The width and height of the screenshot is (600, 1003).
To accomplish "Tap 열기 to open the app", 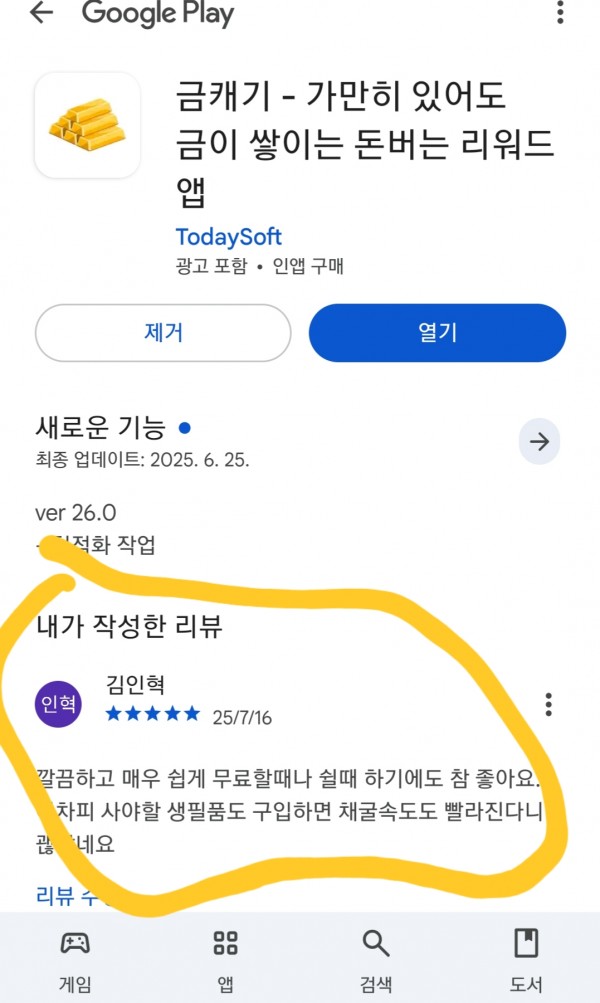I will pyautogui.click(x=438, y=333).
